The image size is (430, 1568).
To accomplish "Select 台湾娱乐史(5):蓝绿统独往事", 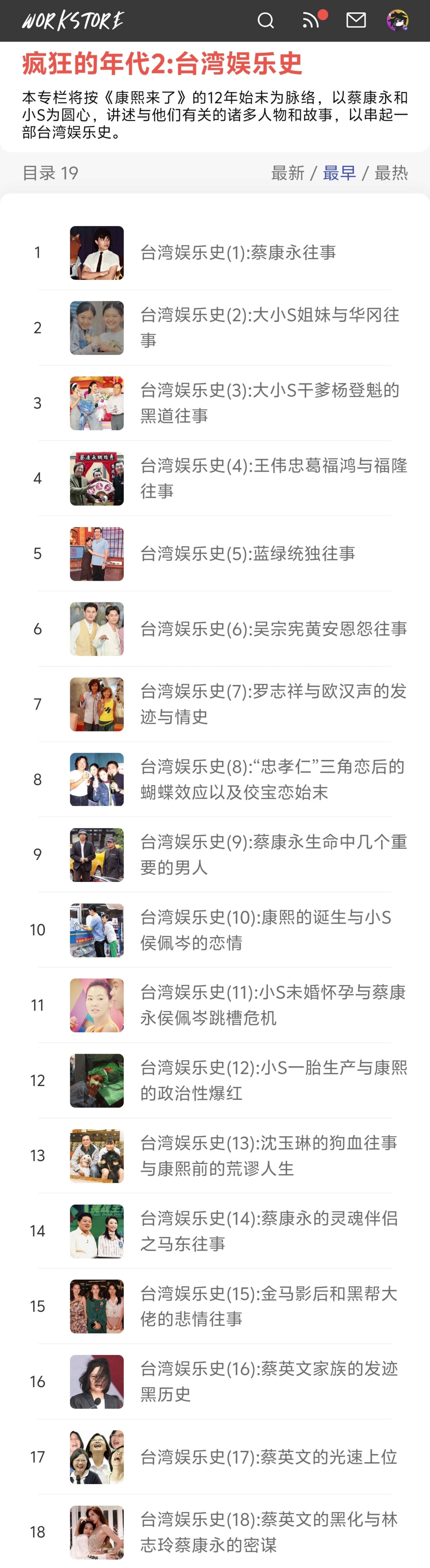I will (x=248, y=553).
